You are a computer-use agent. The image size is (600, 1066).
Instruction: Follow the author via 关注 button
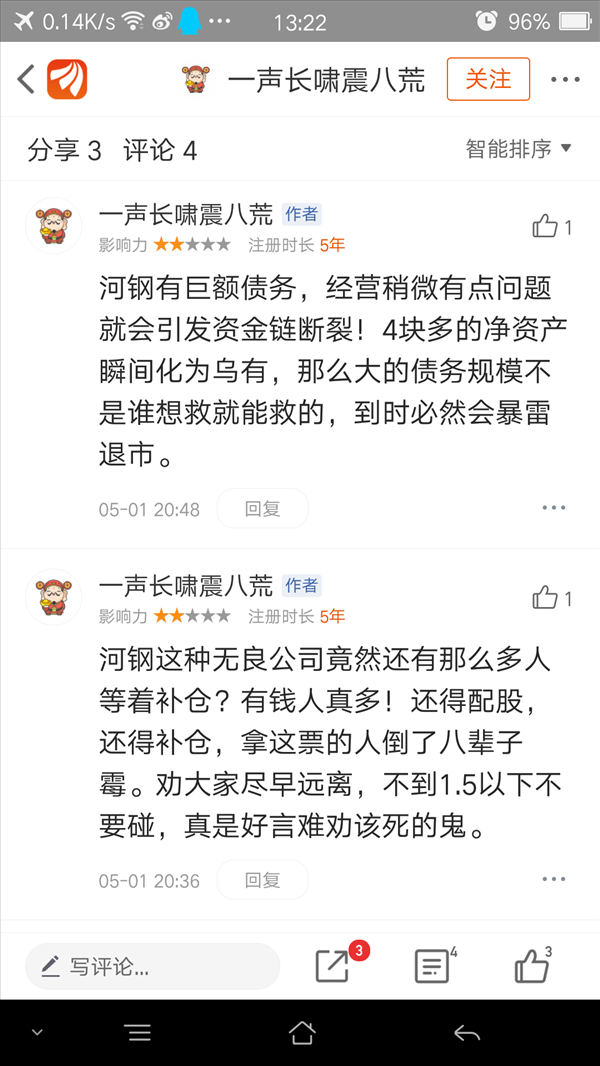488,80
